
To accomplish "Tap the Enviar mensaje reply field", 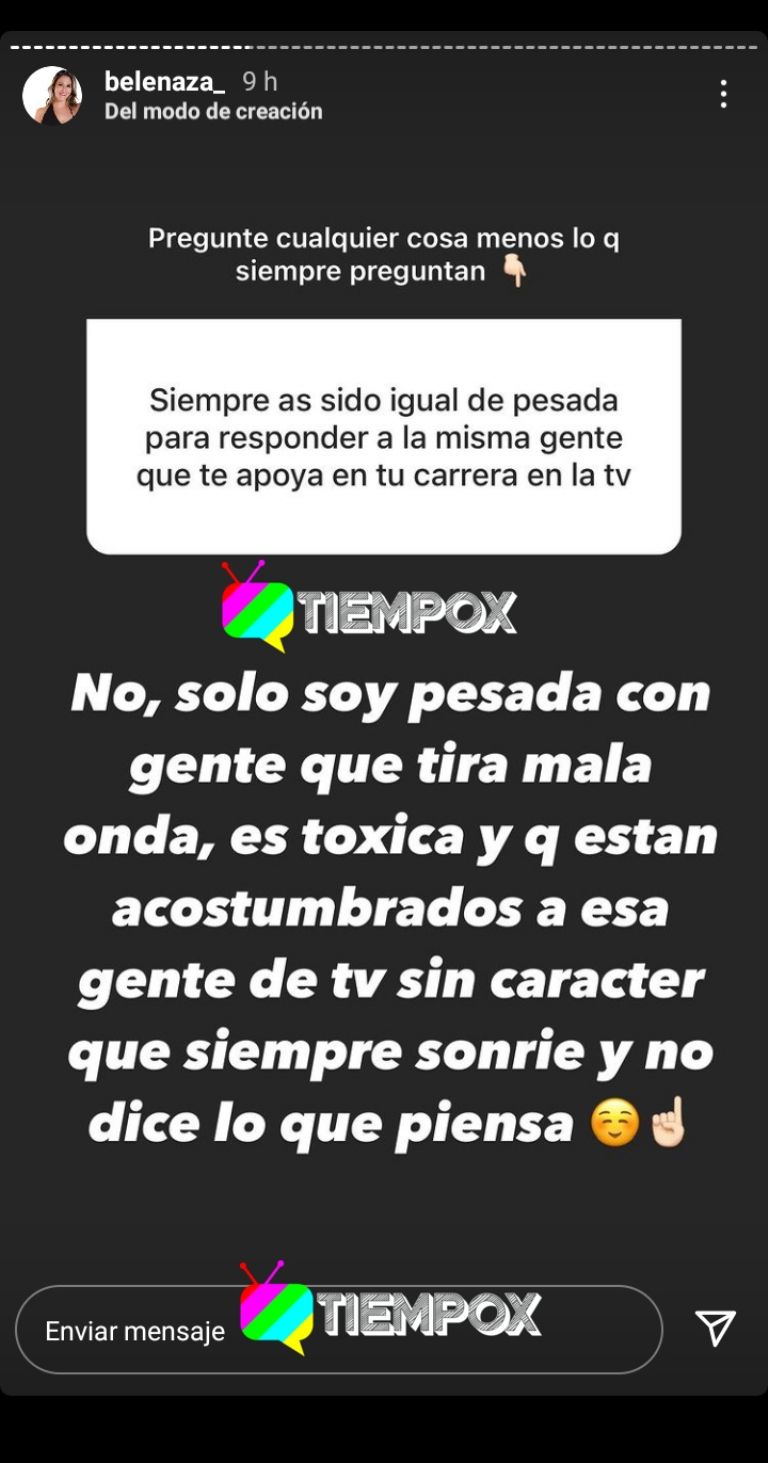I will pos(135,1331).
